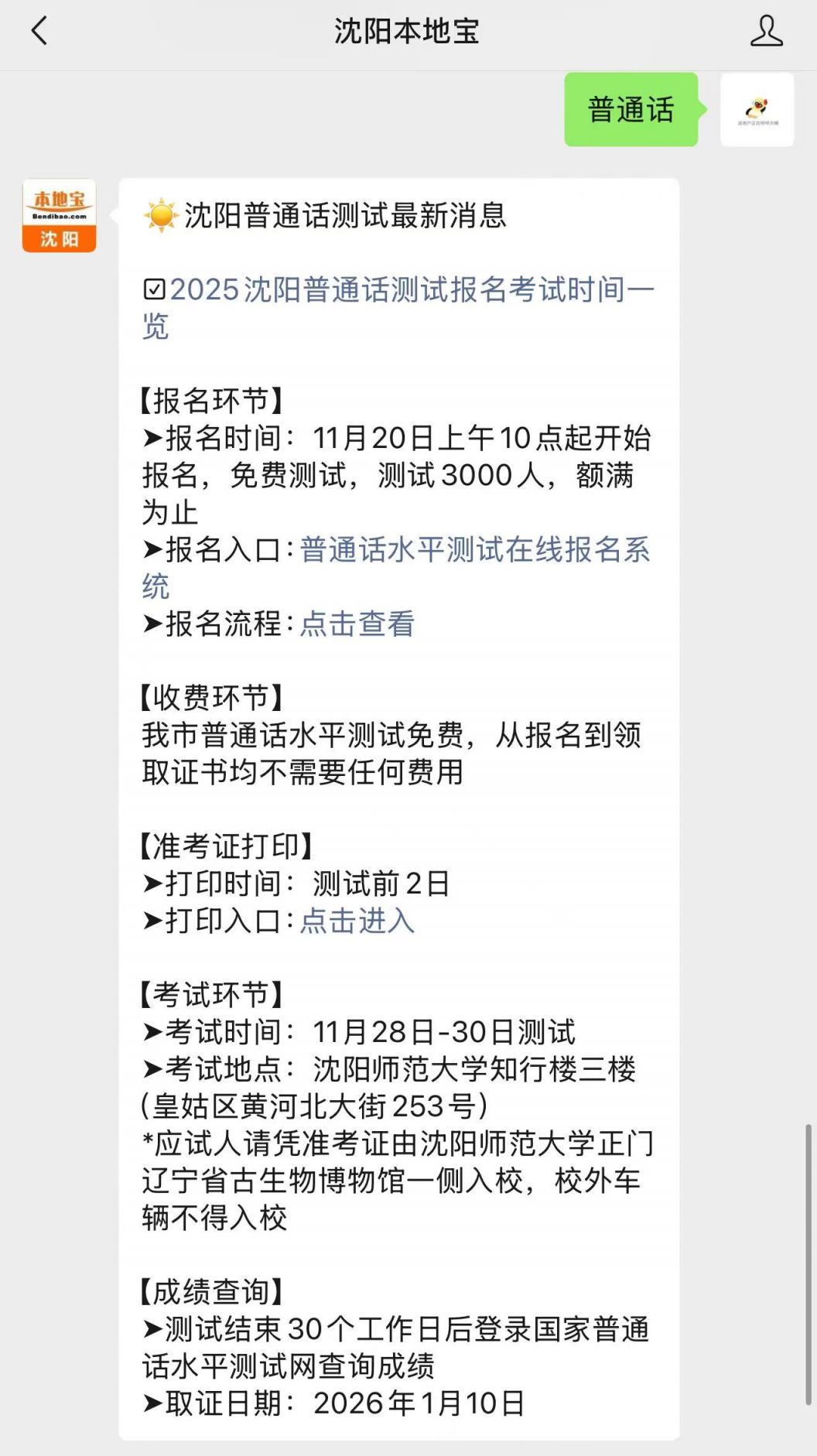Tap the 【报名环节】 section heading
This screenshot has height=1456, width=817.
[x=212, y=400]
